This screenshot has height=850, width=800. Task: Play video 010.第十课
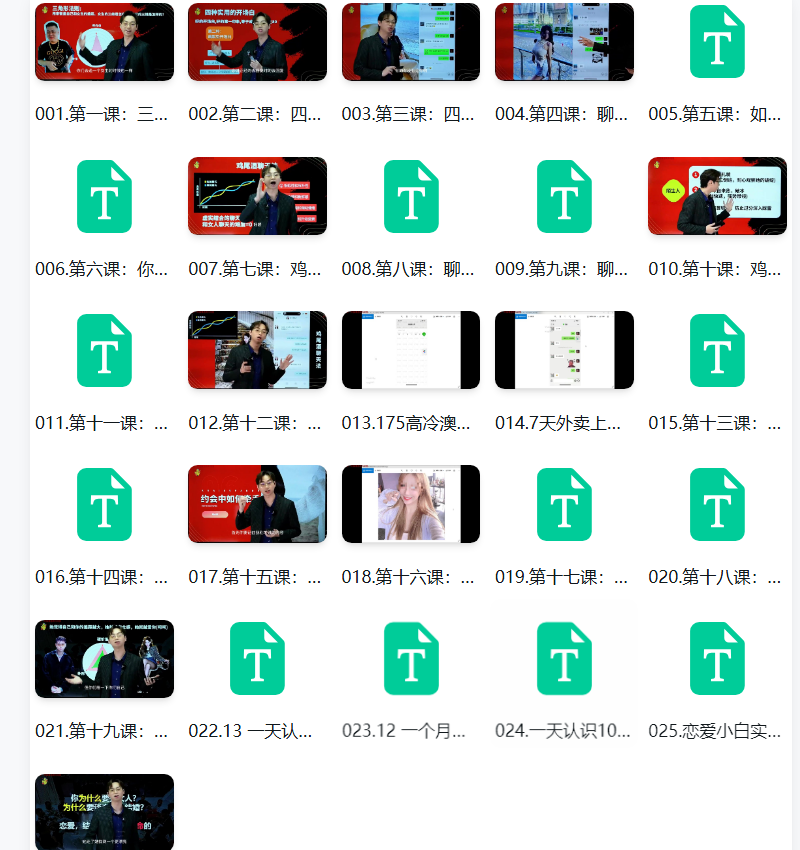(717, 196)
